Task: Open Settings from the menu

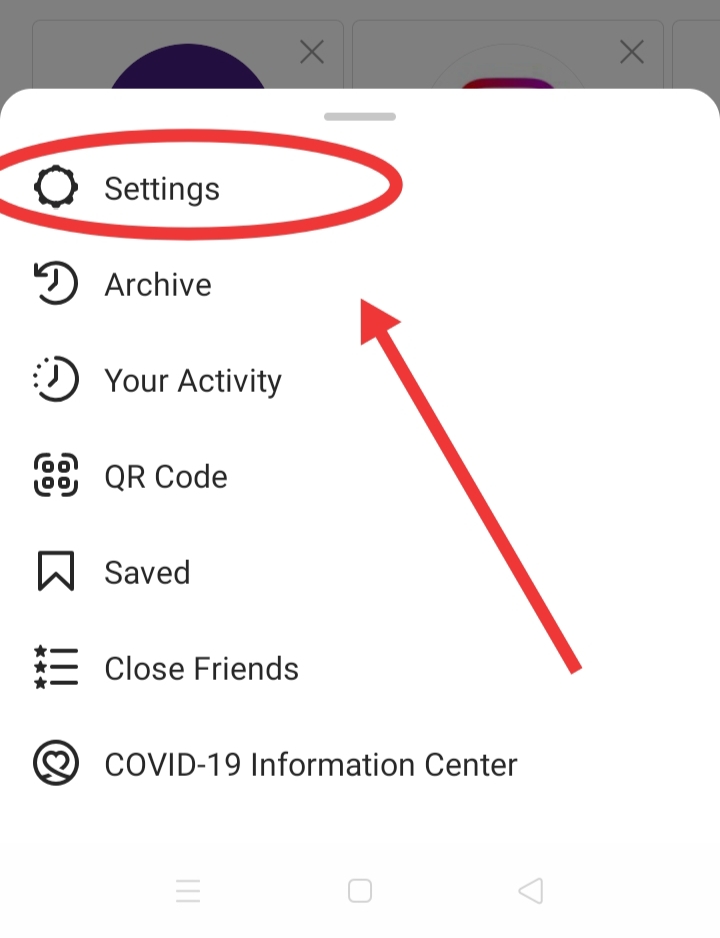Action: (x=160, y=188)
